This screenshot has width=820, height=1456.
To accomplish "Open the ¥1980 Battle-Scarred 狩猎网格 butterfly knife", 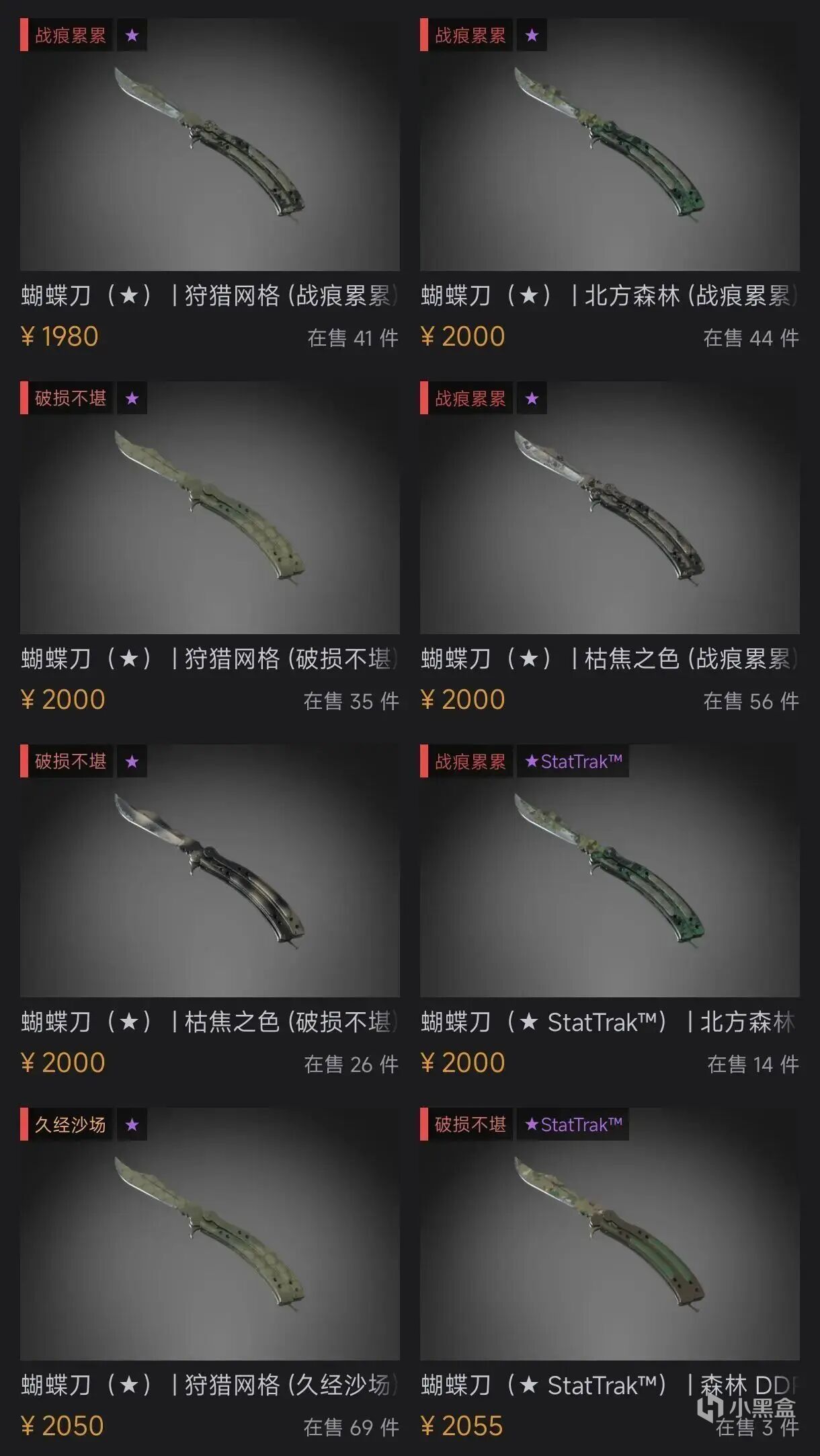I will pyautogui.click(x=210, y=145).
